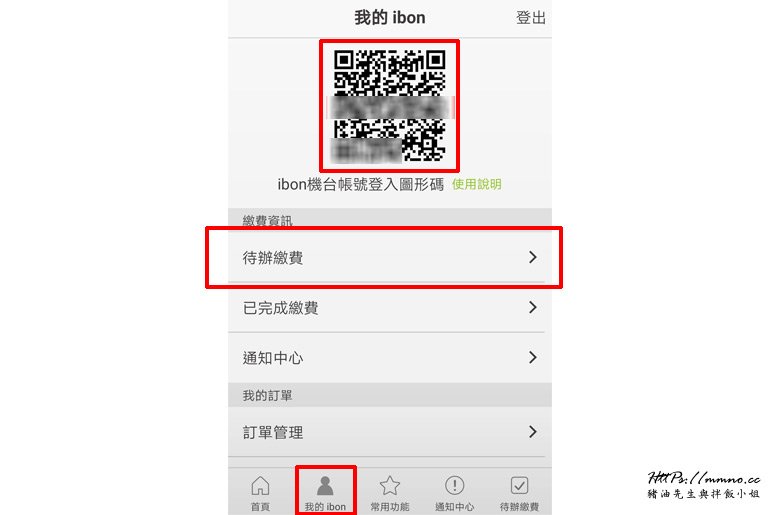This screenshot has height=515, width=780.
Task: Select the 我的 ibon bottom tab
Action: tap(325, 492)
